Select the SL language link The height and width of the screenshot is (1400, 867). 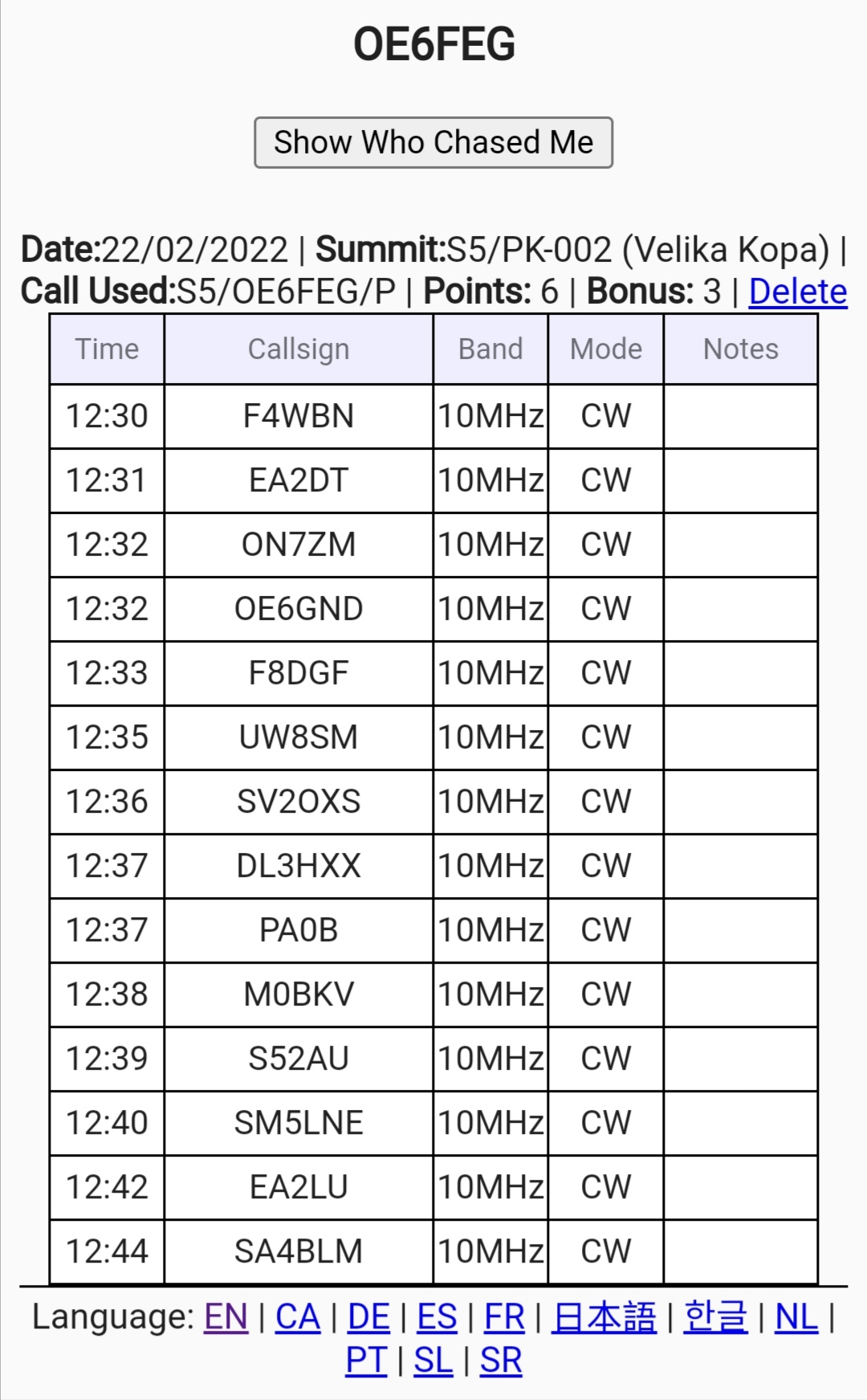pos(433,1361)
